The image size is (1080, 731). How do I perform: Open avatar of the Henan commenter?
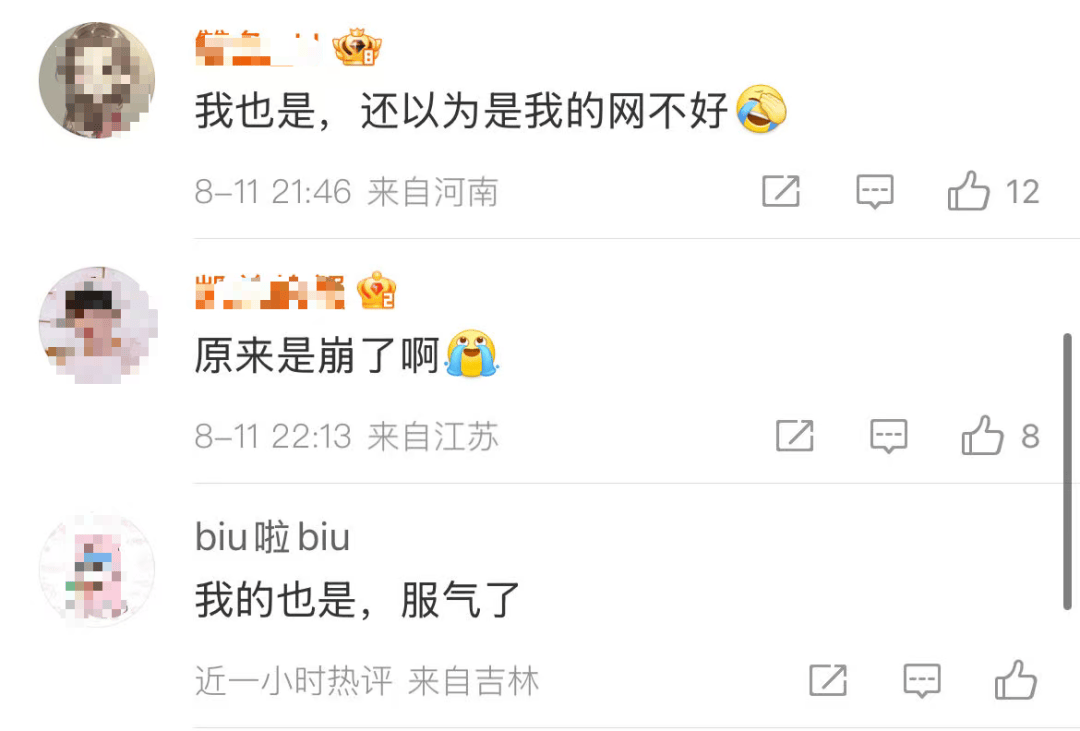click(x=97, y=80)
